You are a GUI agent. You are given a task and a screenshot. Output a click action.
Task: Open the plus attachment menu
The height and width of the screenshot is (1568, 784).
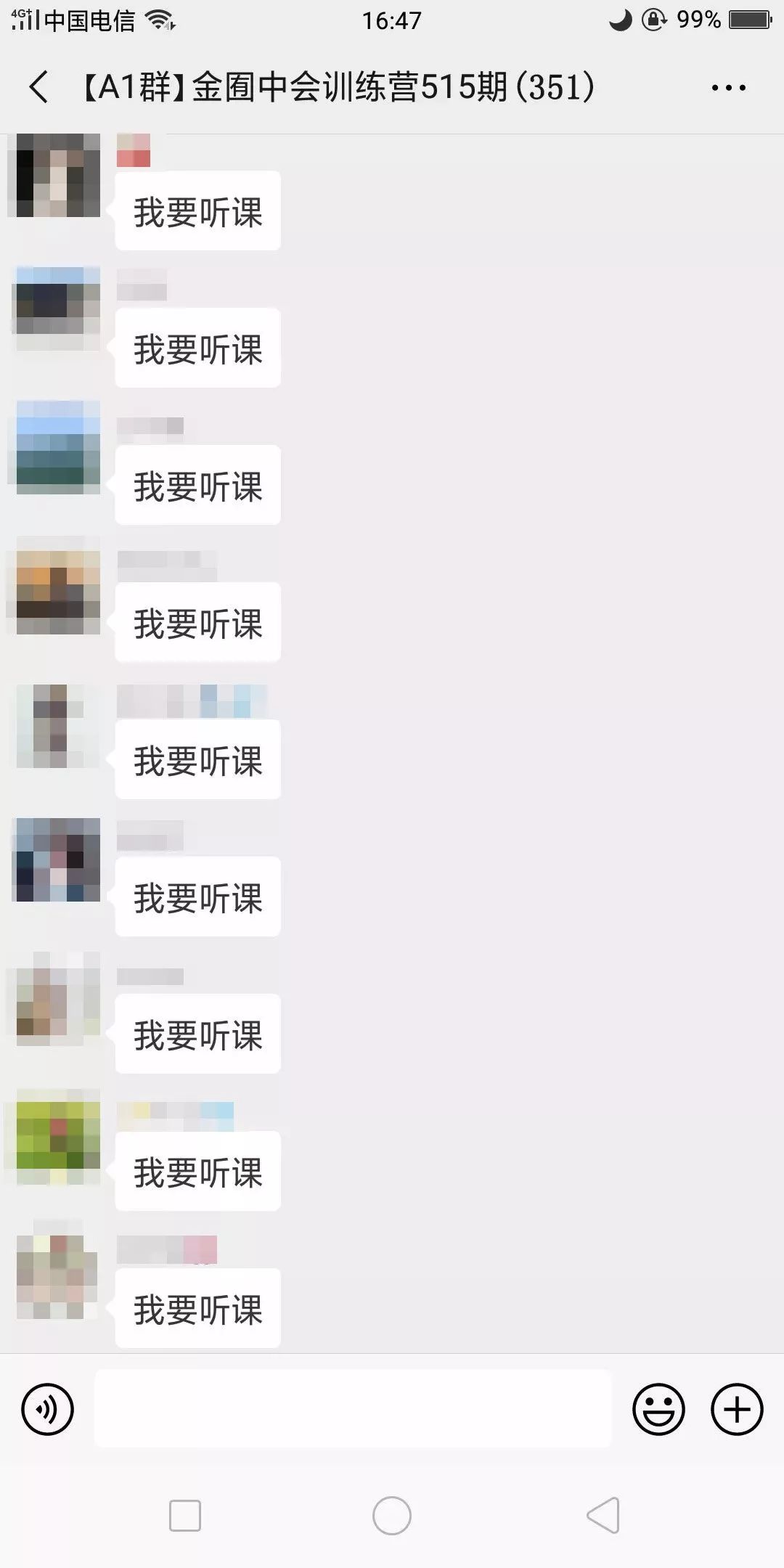tap(737, 1410)
